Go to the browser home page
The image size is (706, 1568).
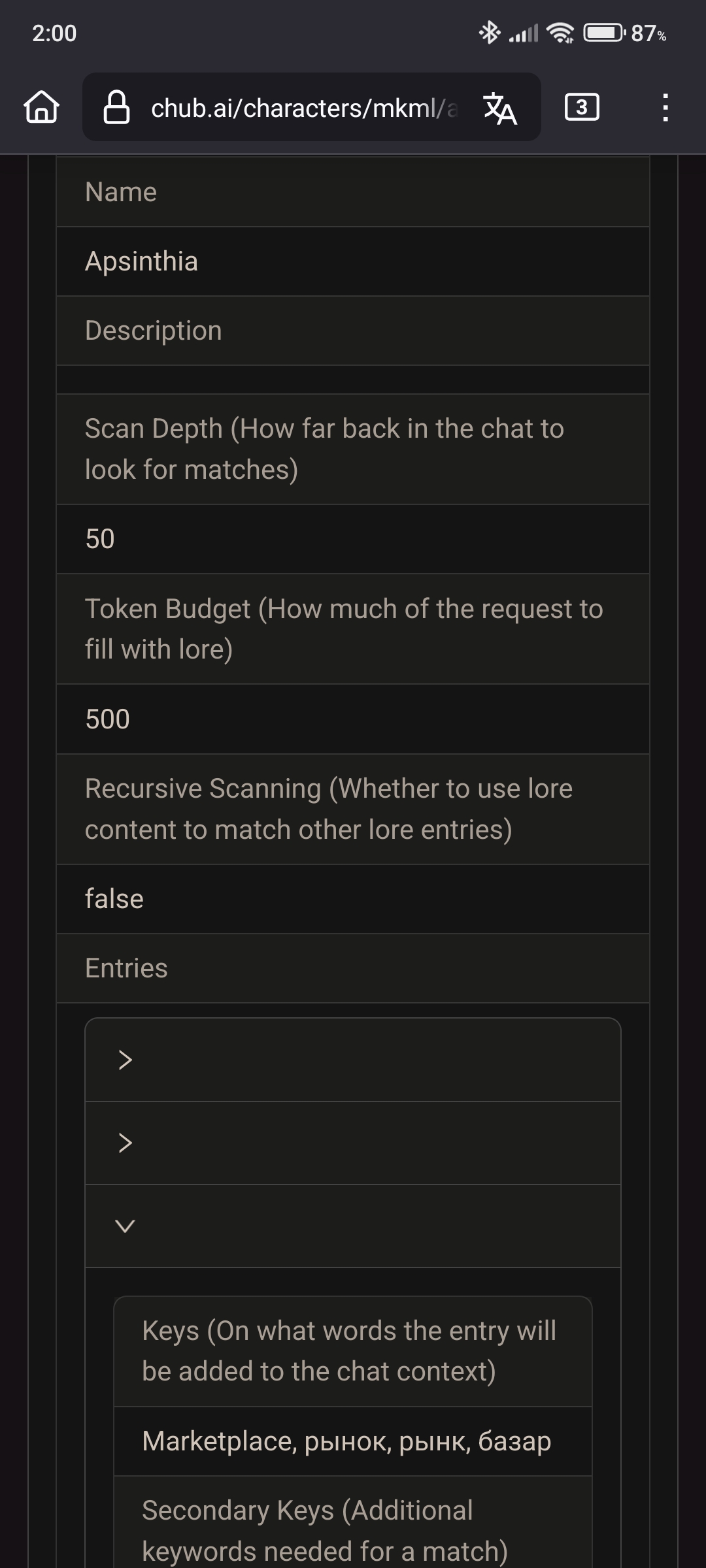[42, 107]
